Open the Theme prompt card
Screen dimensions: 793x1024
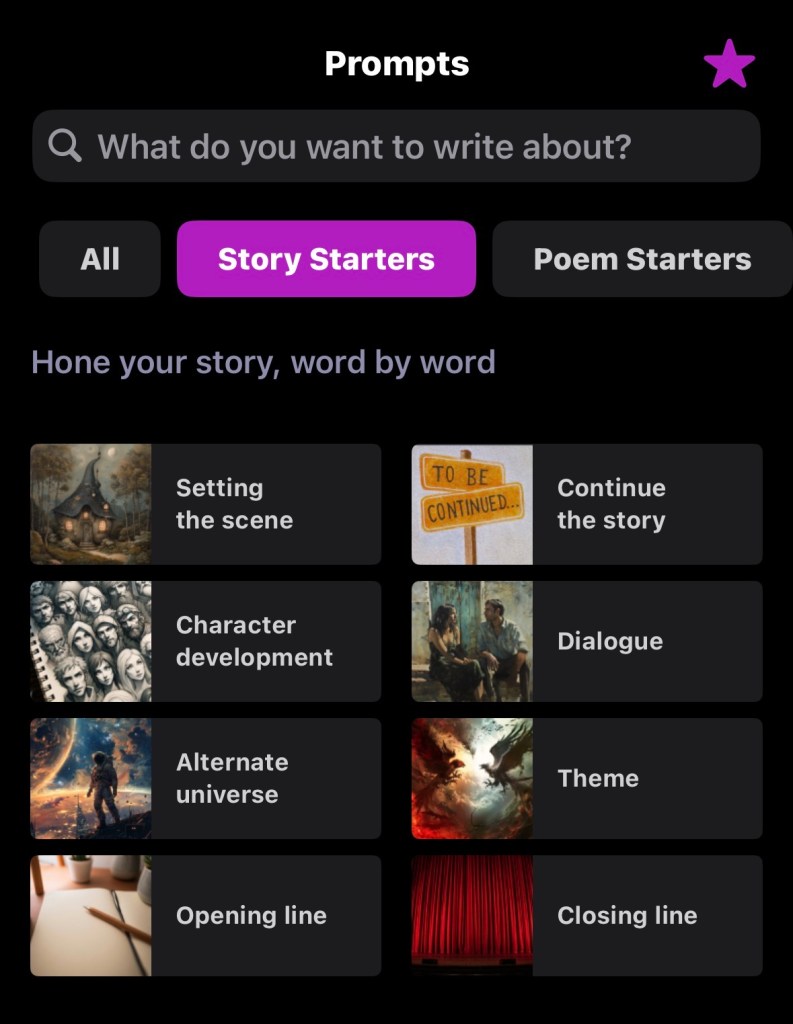[x=587, y=778]
